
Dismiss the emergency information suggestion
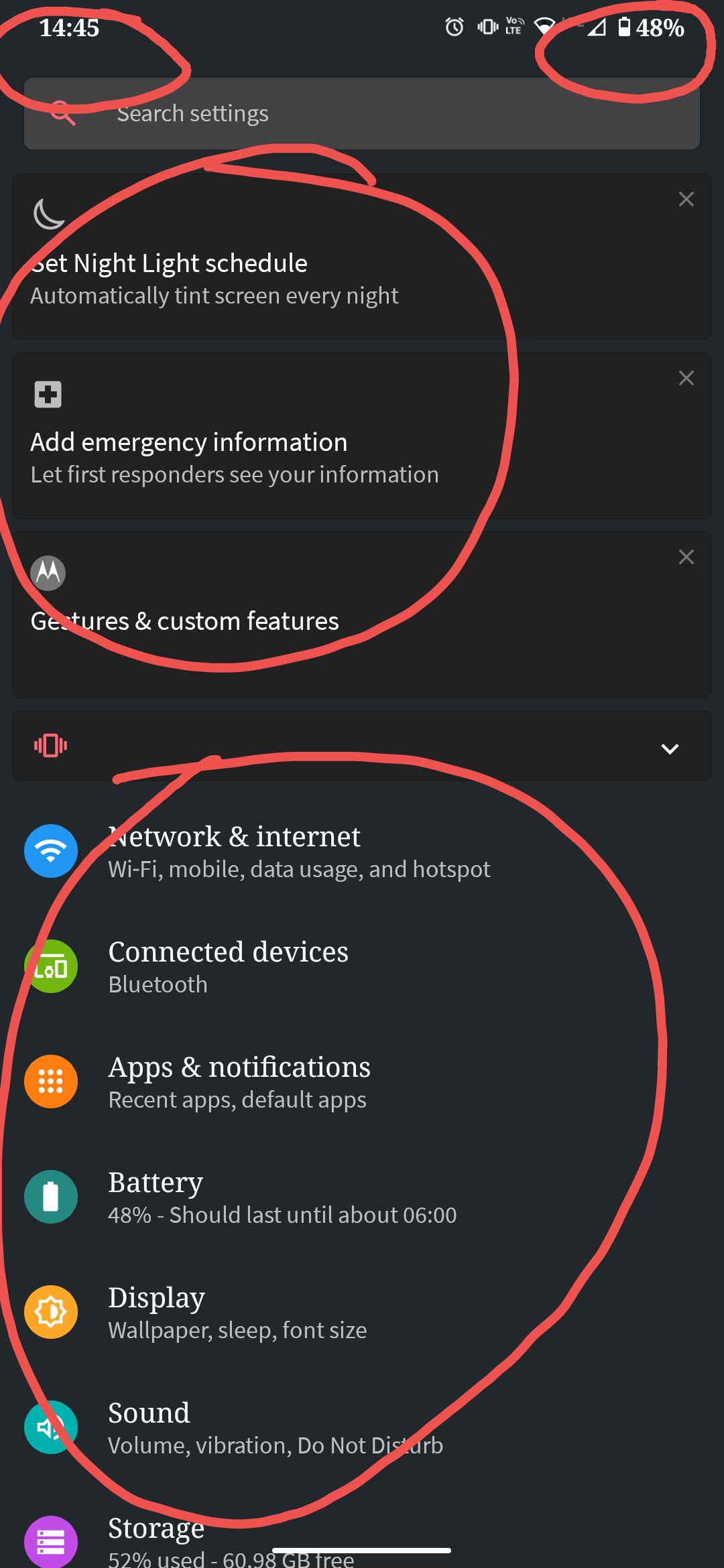coord(686,378)
